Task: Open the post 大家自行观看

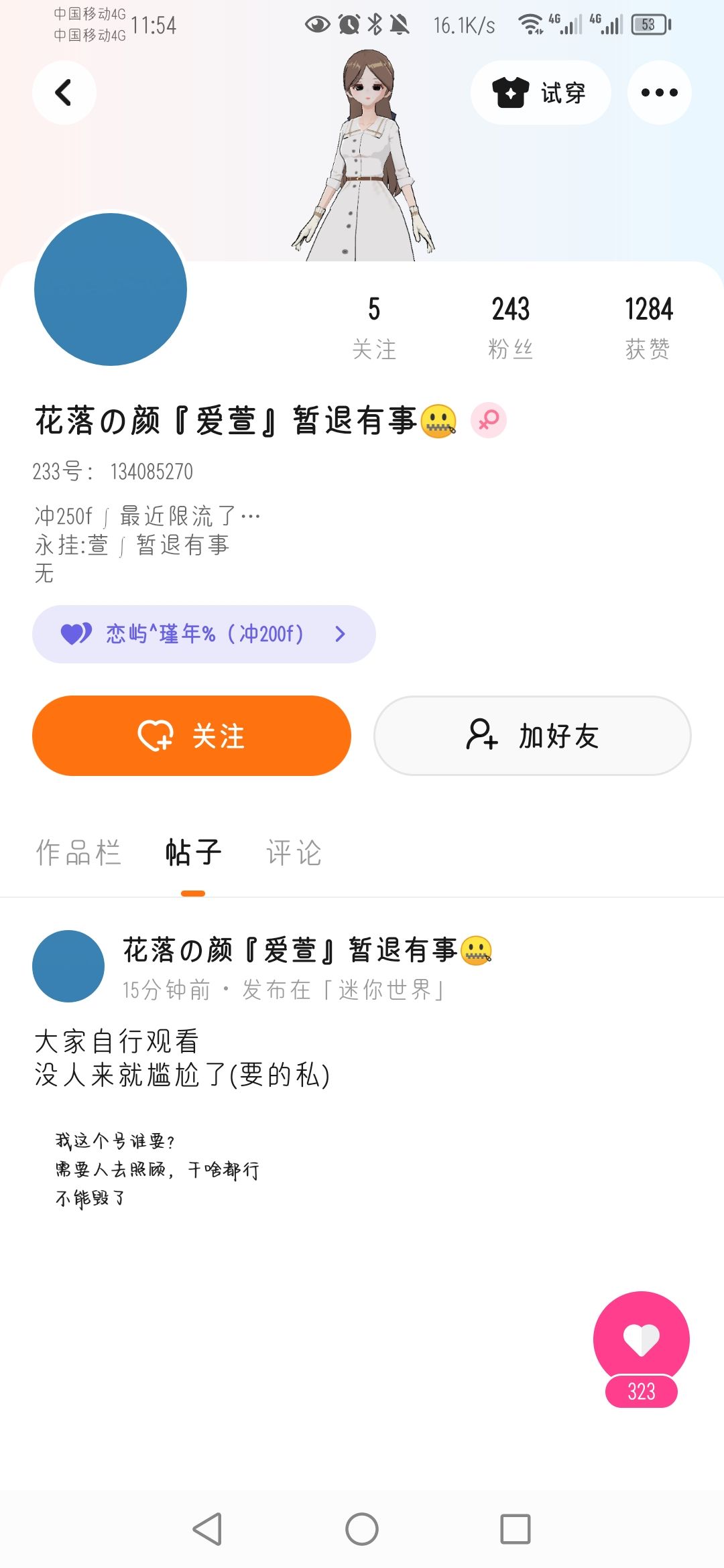Action: pyautogui.click(x=182, y=1057)
